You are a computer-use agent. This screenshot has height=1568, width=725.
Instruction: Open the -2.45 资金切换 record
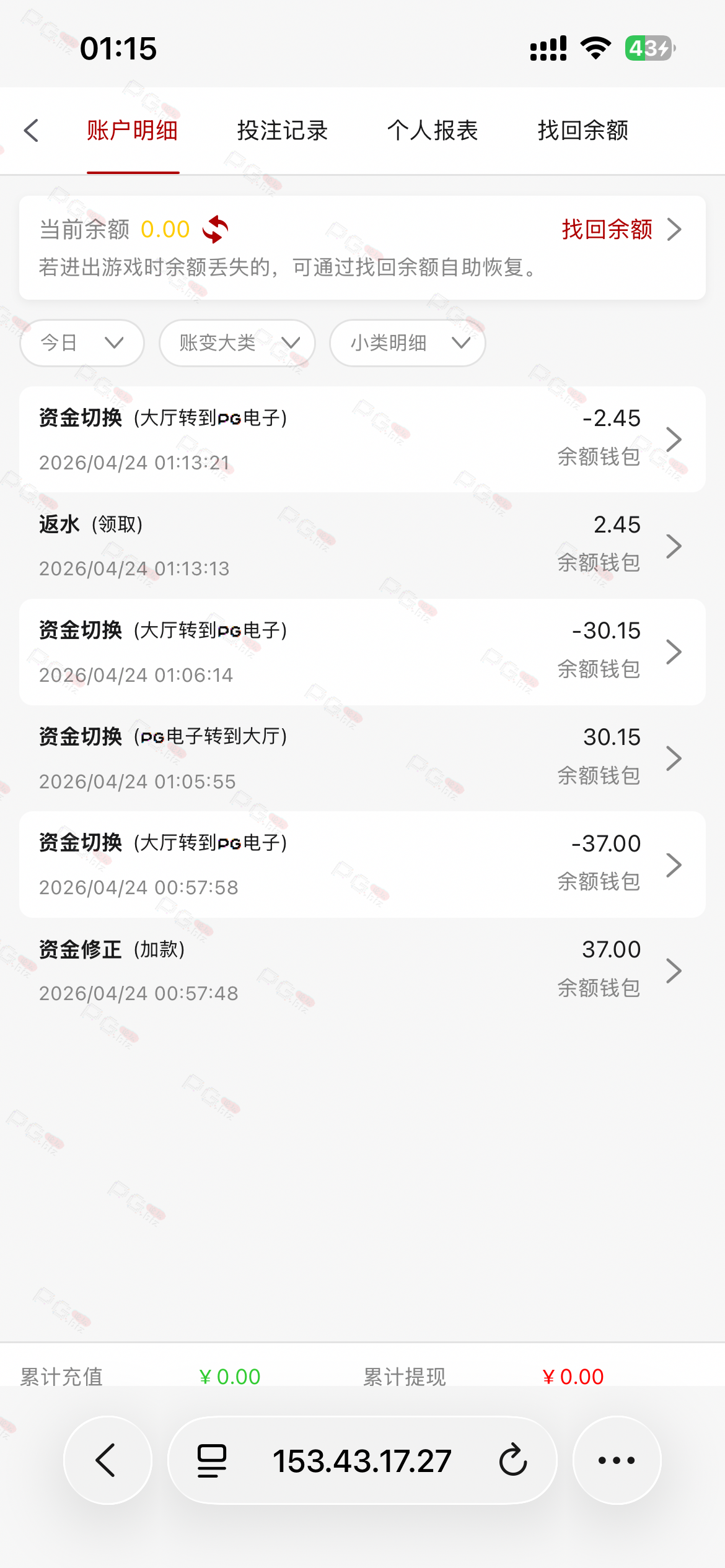(x=362, y=440)
